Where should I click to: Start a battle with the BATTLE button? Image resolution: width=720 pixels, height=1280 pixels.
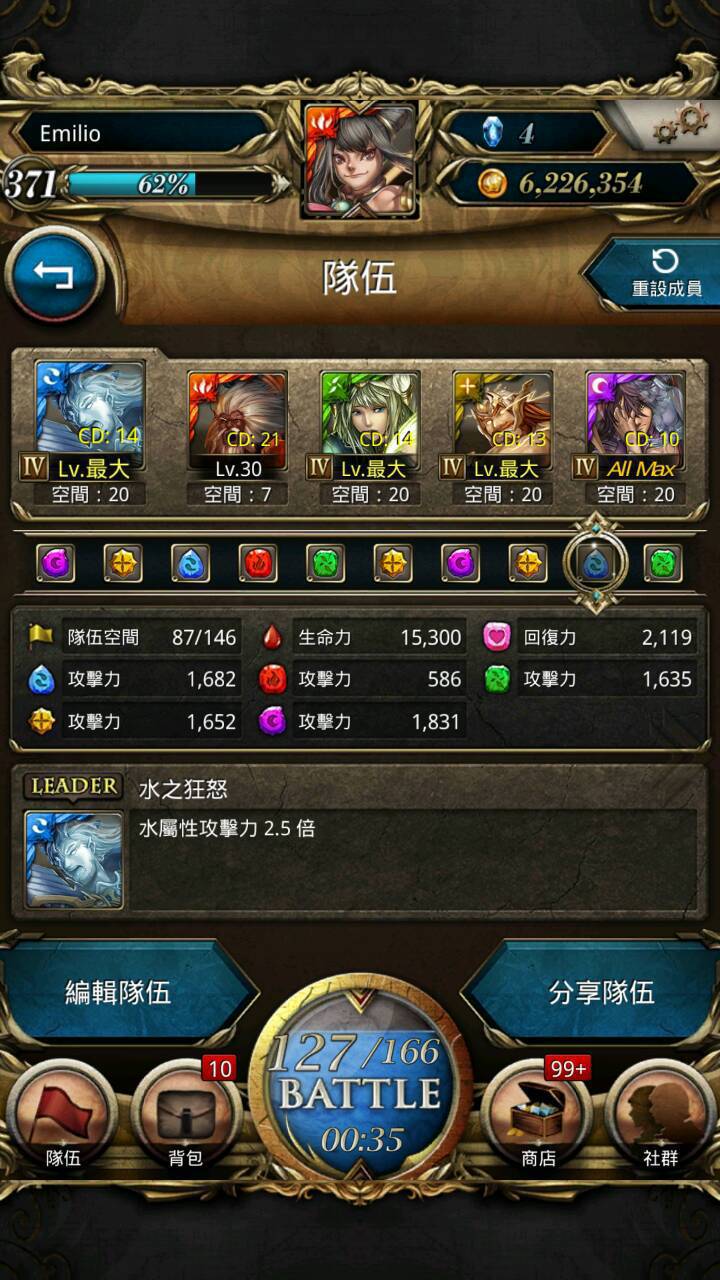360,1092
